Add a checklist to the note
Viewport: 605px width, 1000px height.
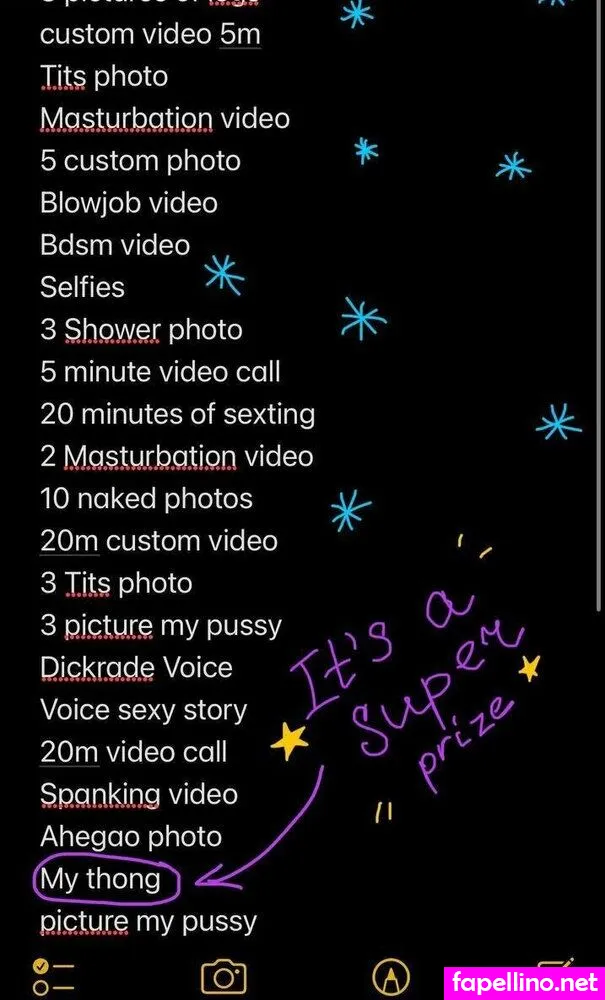point(55,976)
